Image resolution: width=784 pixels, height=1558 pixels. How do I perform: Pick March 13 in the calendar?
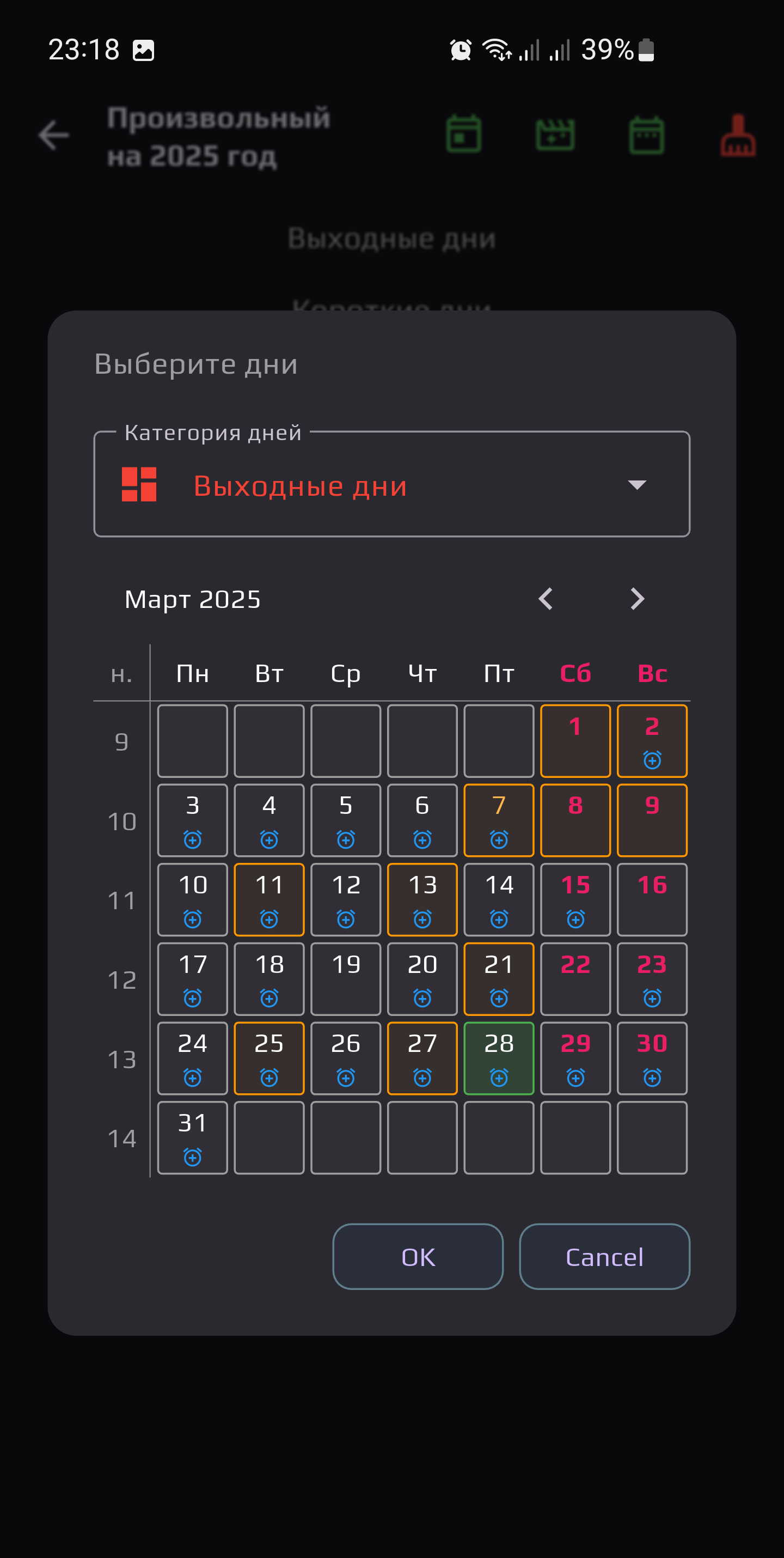click(x=422, y=899)
